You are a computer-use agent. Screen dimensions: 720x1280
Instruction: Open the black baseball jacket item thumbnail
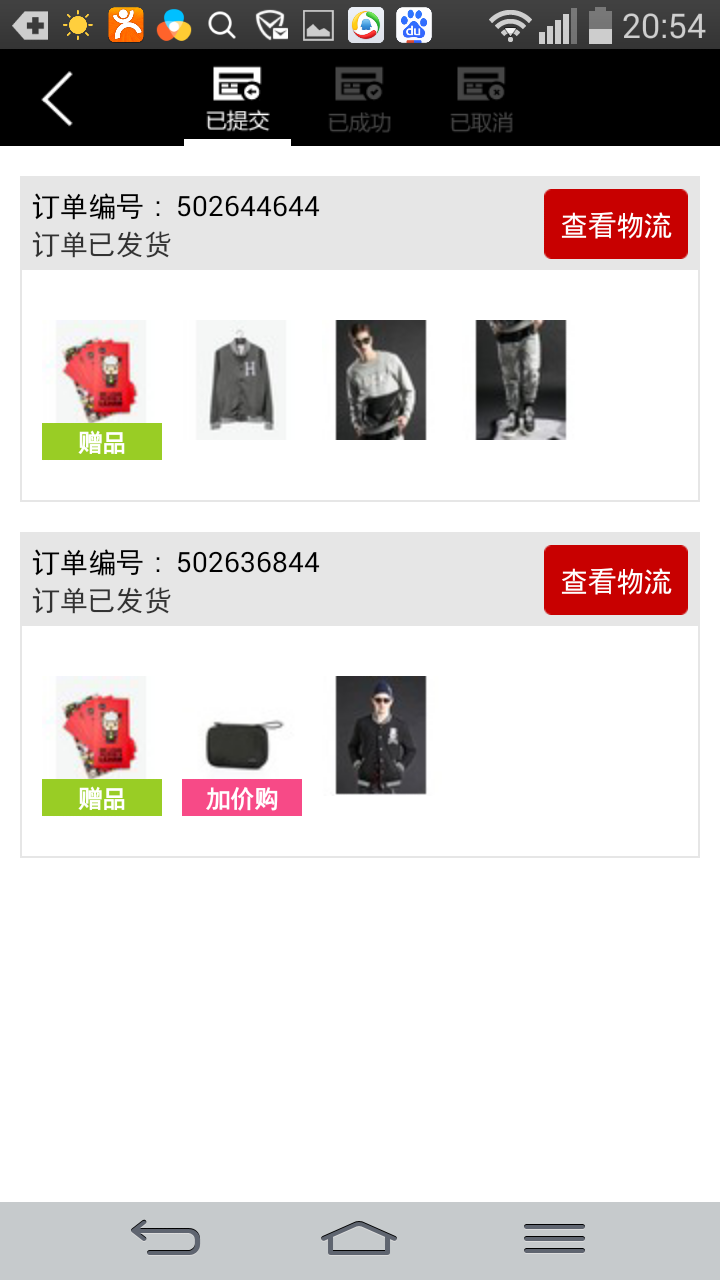point(381,735)
